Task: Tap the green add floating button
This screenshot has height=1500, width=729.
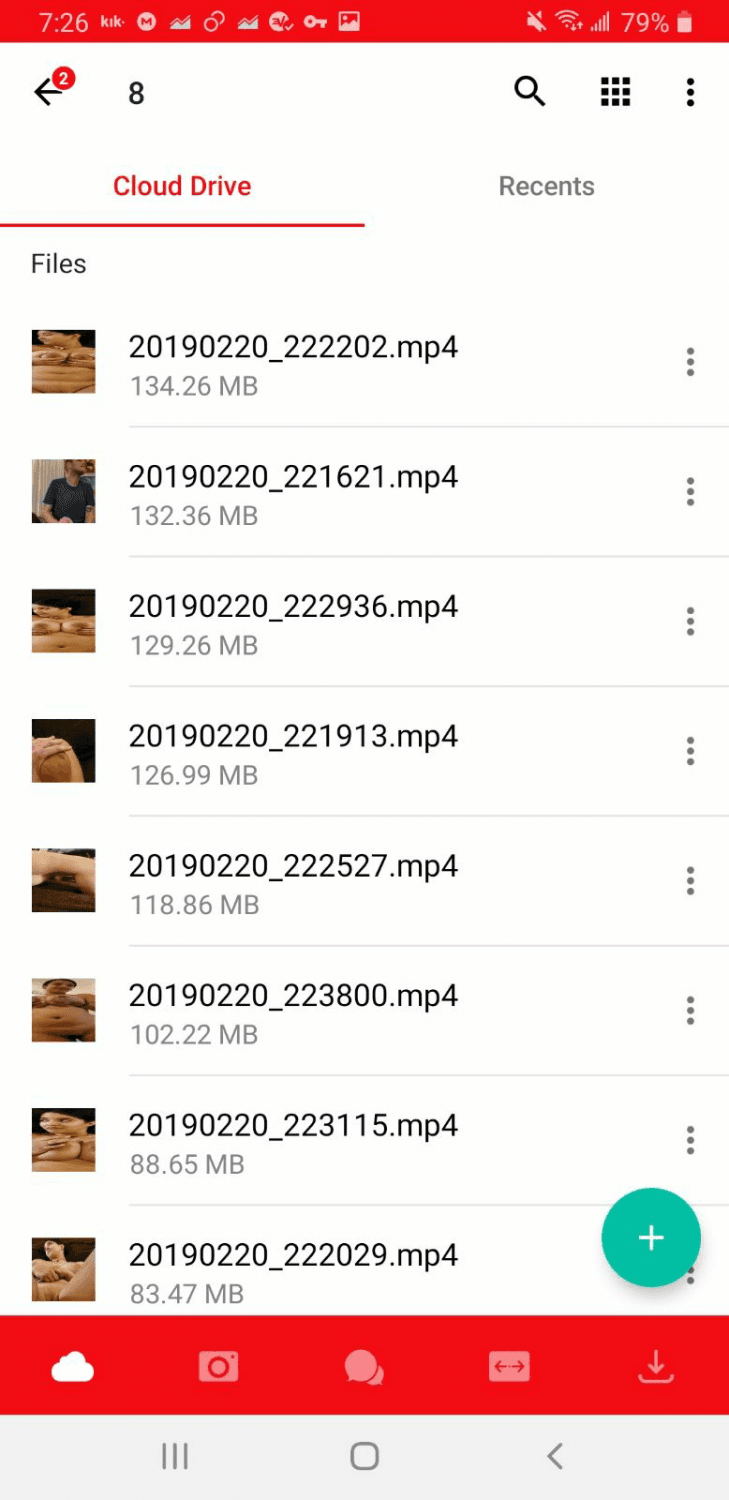Action: [x=651, y=1238]
